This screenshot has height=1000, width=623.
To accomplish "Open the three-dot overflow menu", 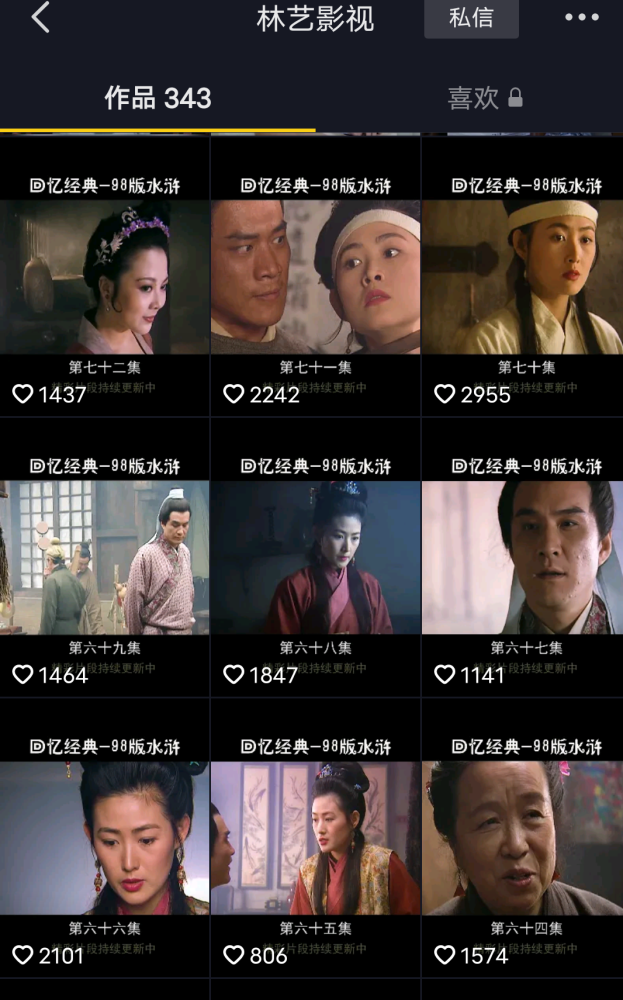I will pyautogui.click(x=582, y=17).
